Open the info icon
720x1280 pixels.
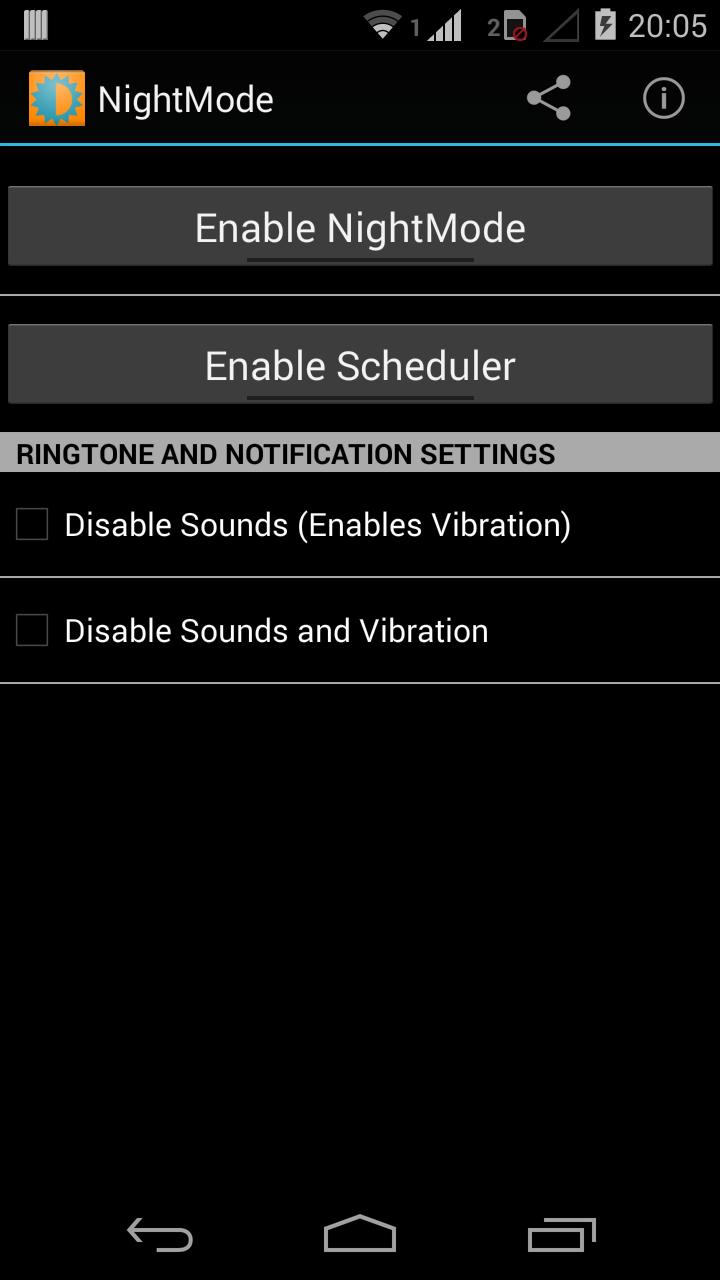663,99
